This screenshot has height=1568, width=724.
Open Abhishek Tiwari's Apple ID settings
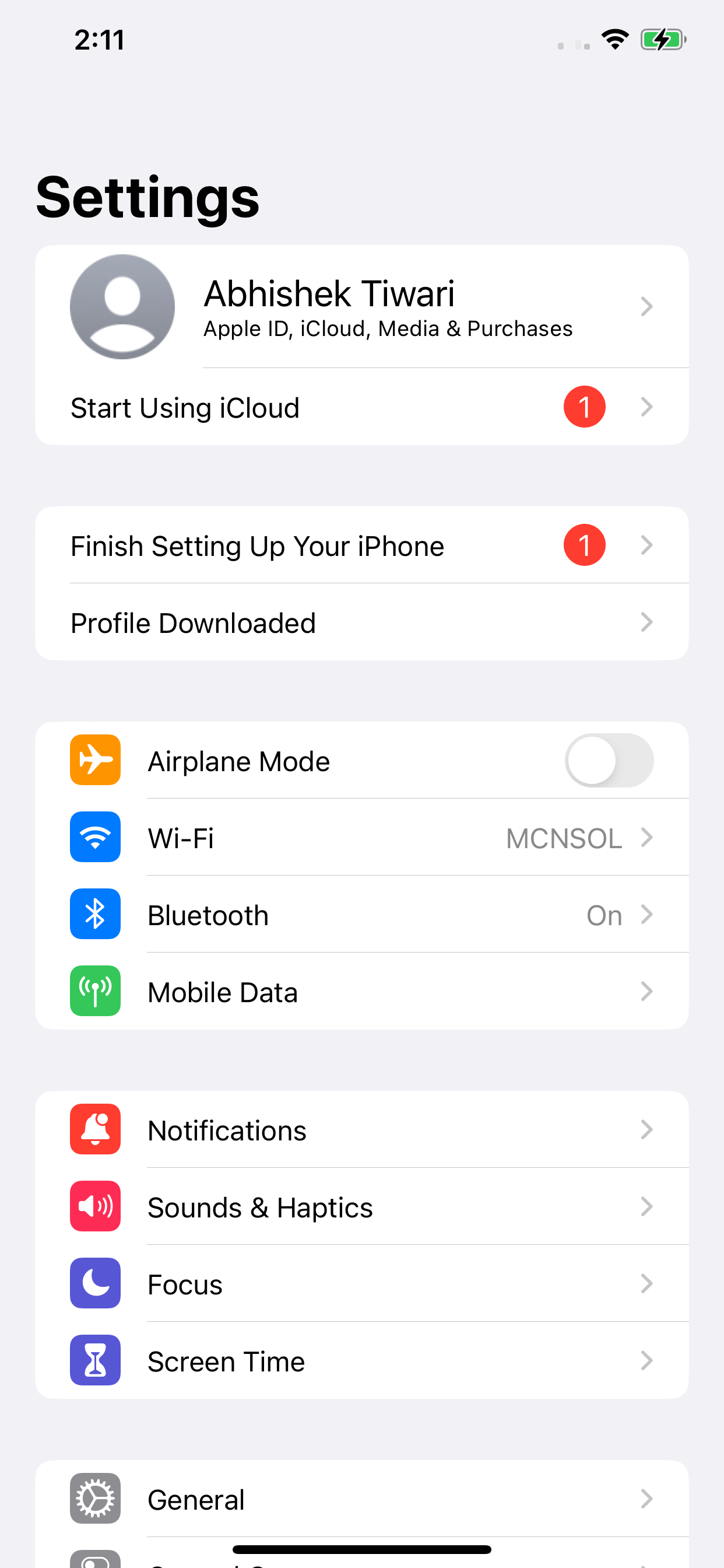[x=361, y=307]
